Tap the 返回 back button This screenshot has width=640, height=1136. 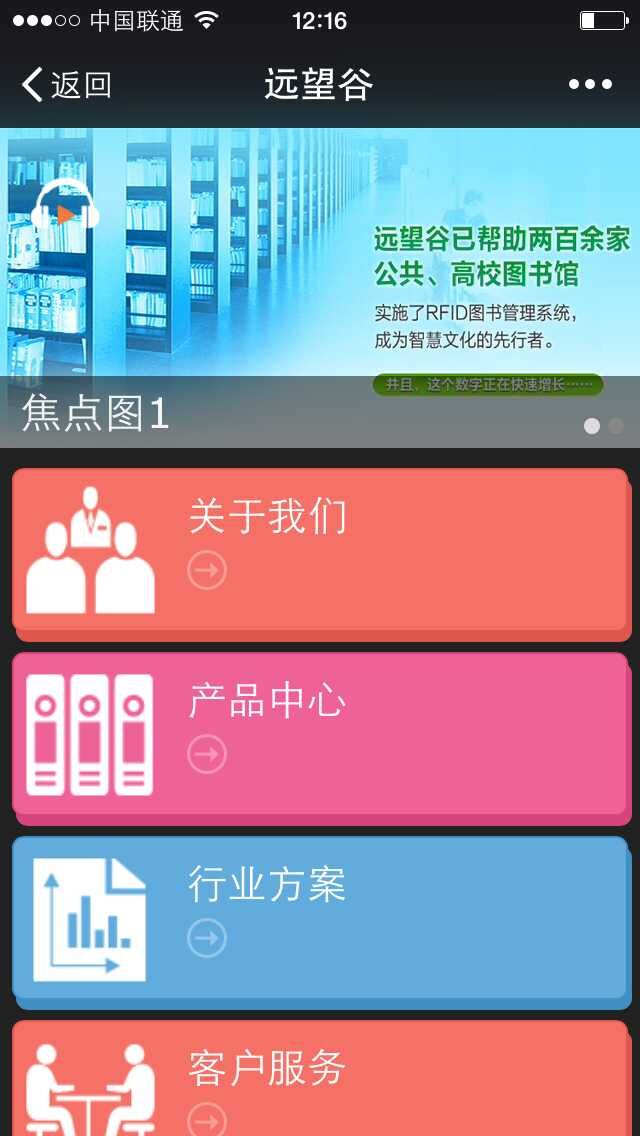coord(66,85)
